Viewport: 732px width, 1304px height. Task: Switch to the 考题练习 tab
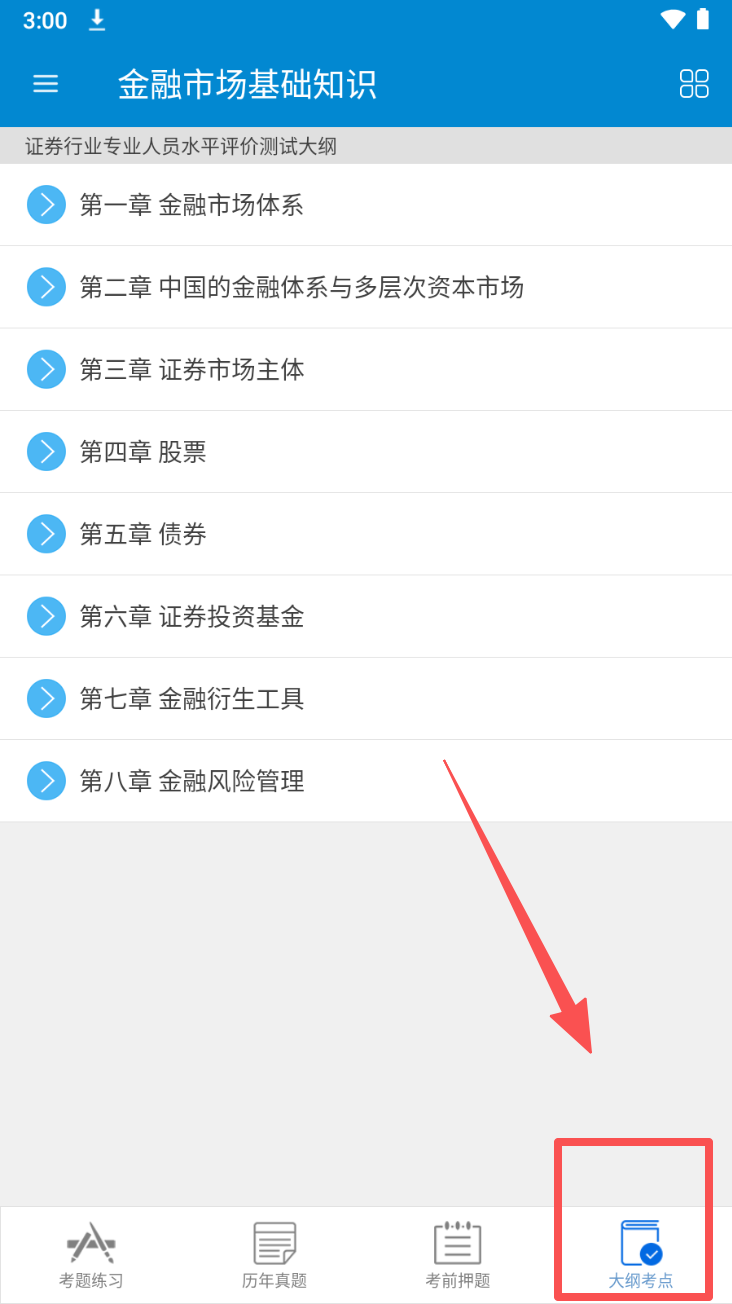pos(91,1255)
